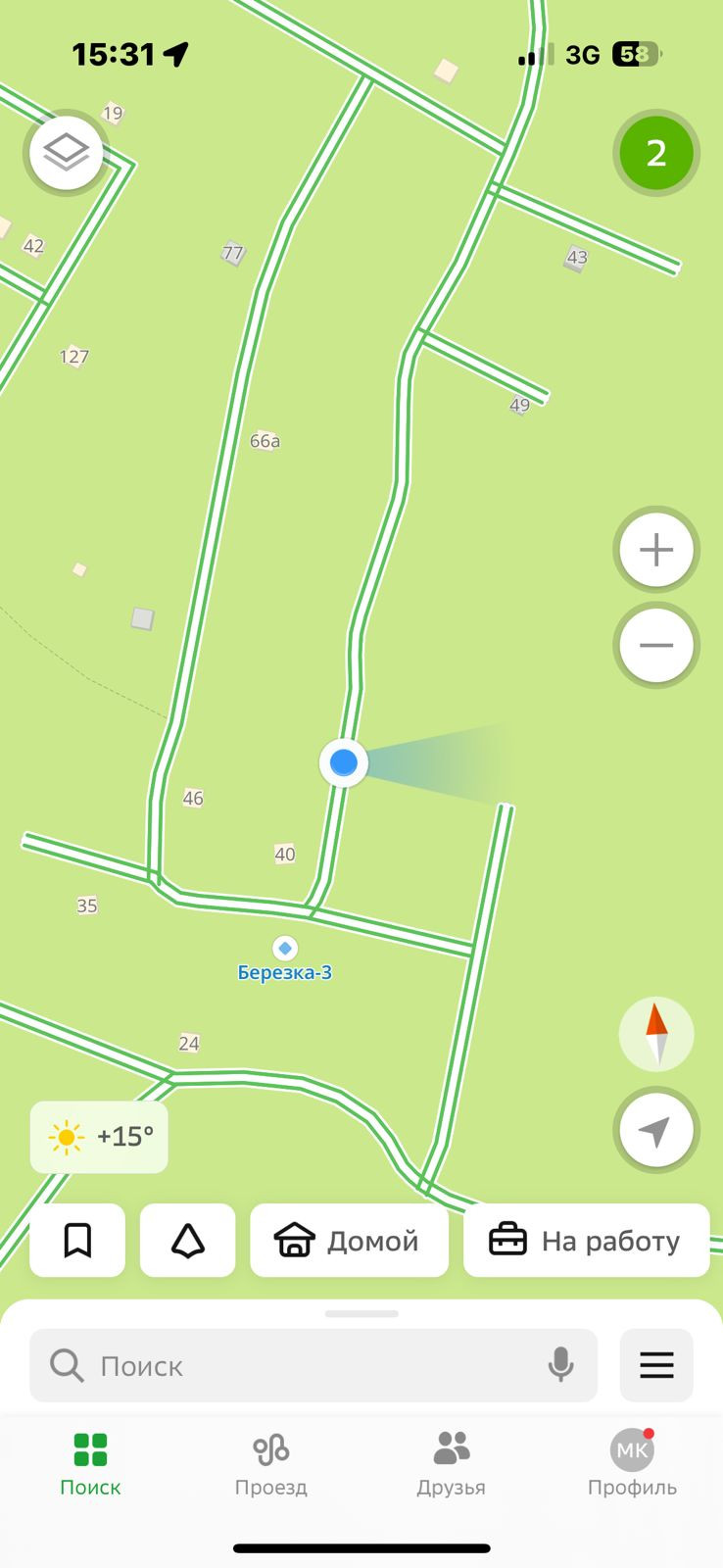Viewport: 723px width, 1568px height.
Task: Tap the green traffic score badge
Action: tap(656, 153)
